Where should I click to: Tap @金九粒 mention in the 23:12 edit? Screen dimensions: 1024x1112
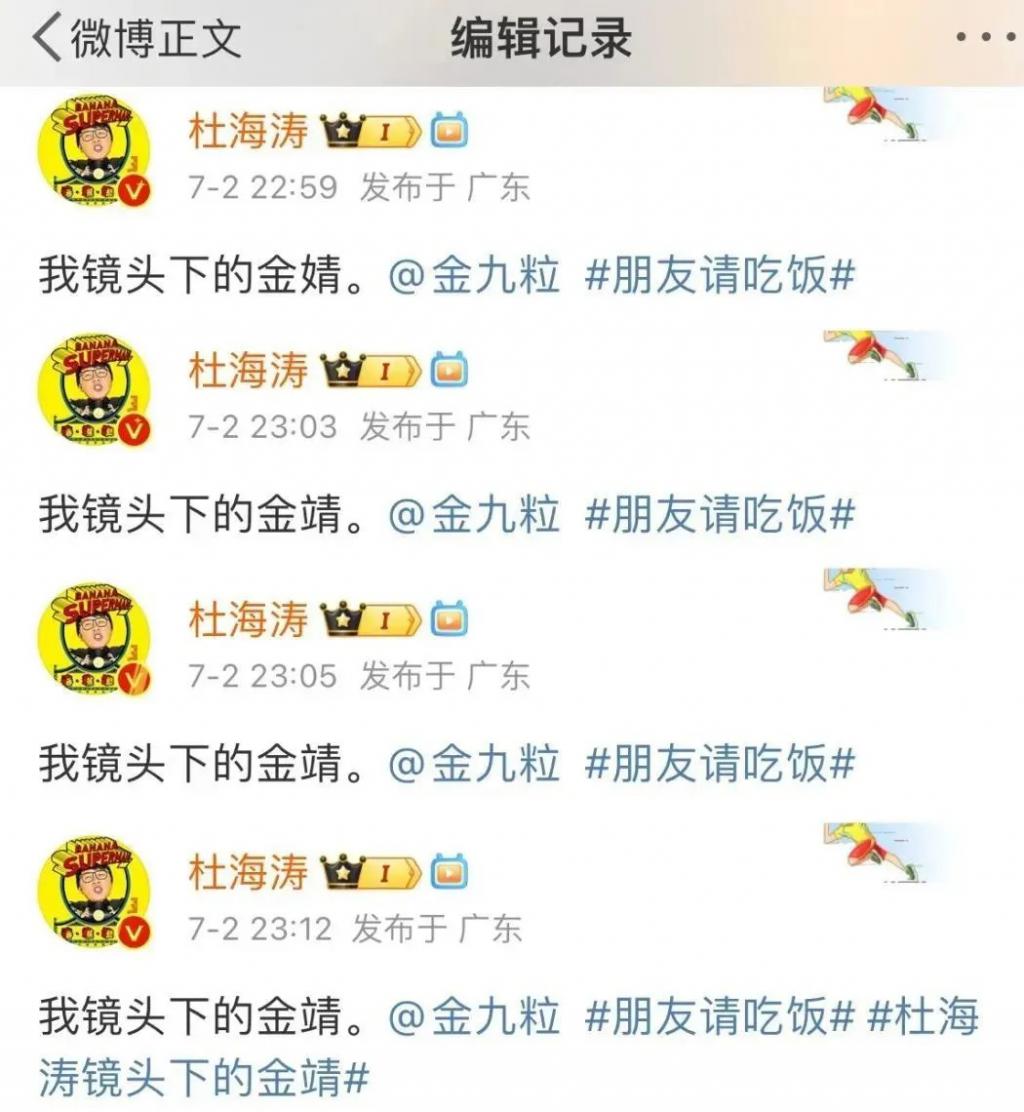[x=474, y=1018]
